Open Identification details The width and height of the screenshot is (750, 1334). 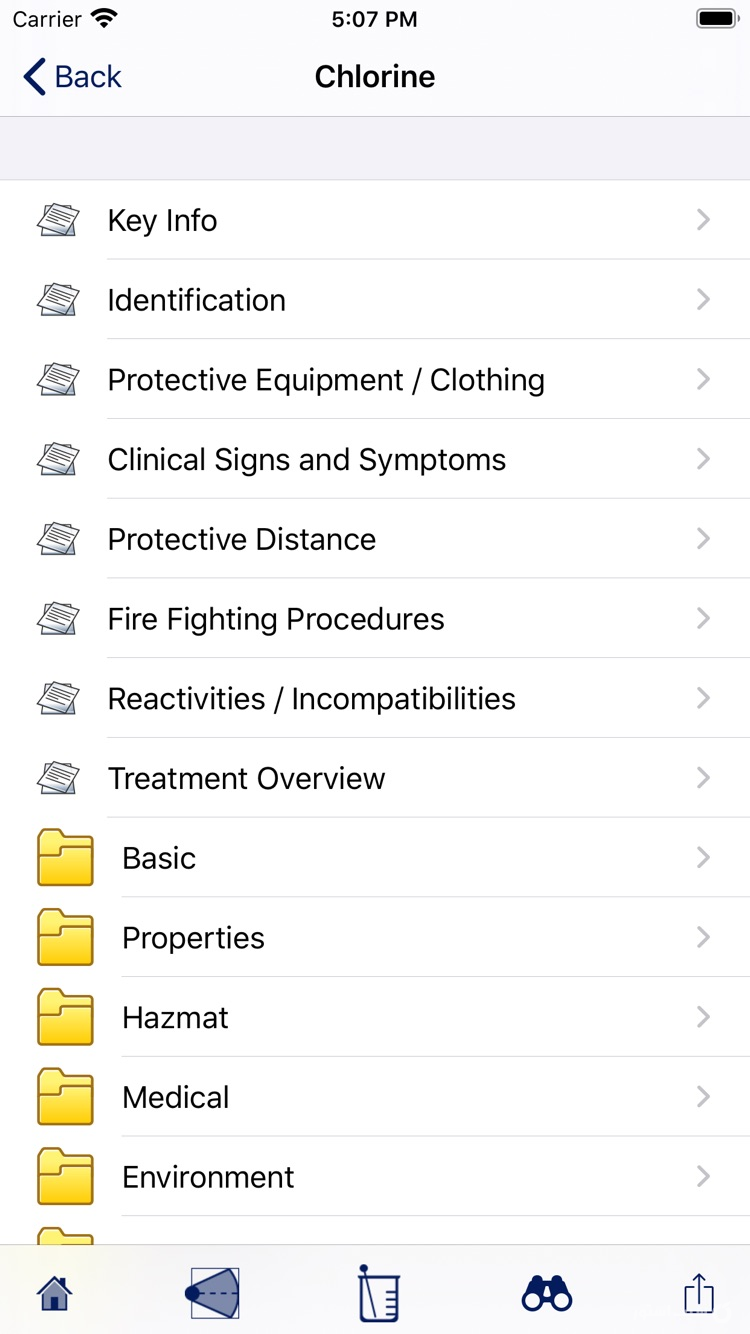(x=375, y=299)
